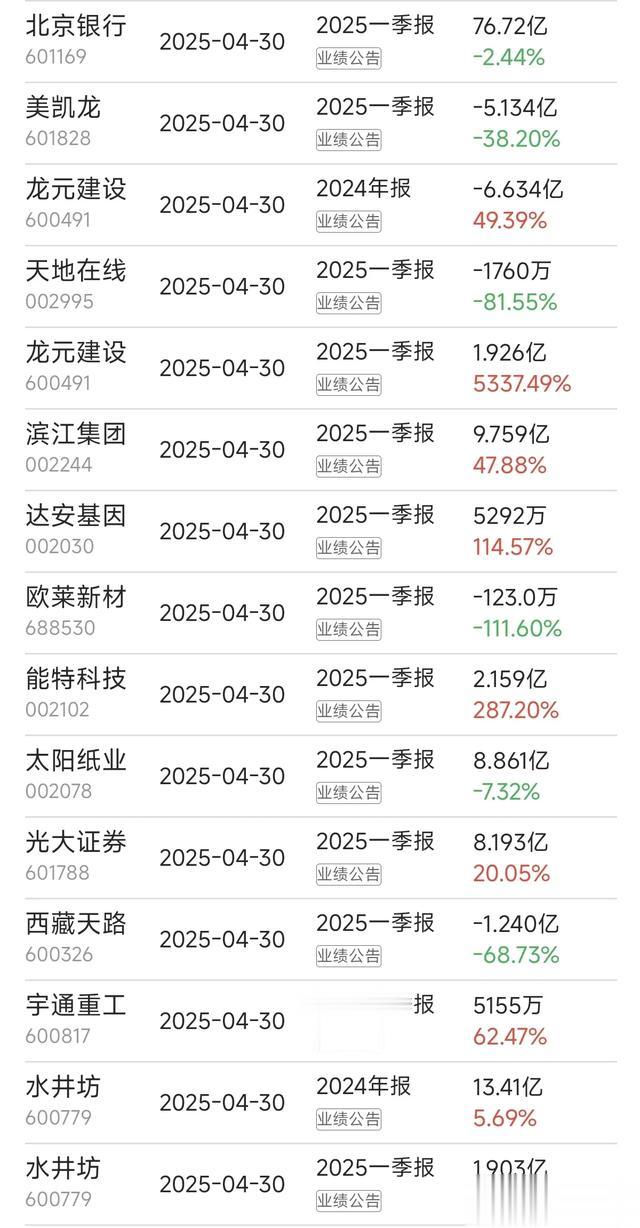The image size is (640, 1228).
Task: Open the 能特科技 earnings row
Action: coord(320,695)
